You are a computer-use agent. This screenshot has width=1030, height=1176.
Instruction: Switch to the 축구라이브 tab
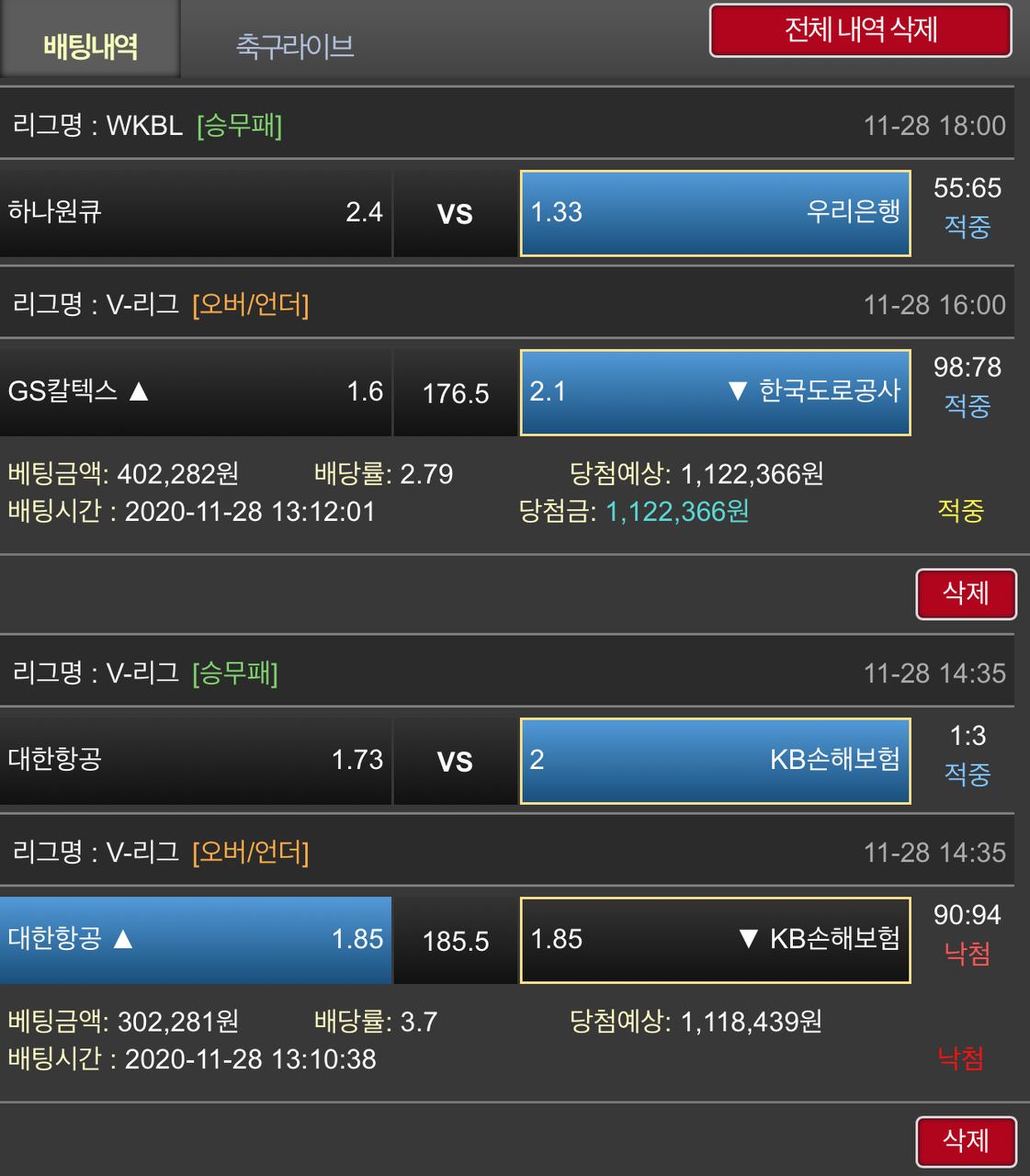tap(294, 45)
